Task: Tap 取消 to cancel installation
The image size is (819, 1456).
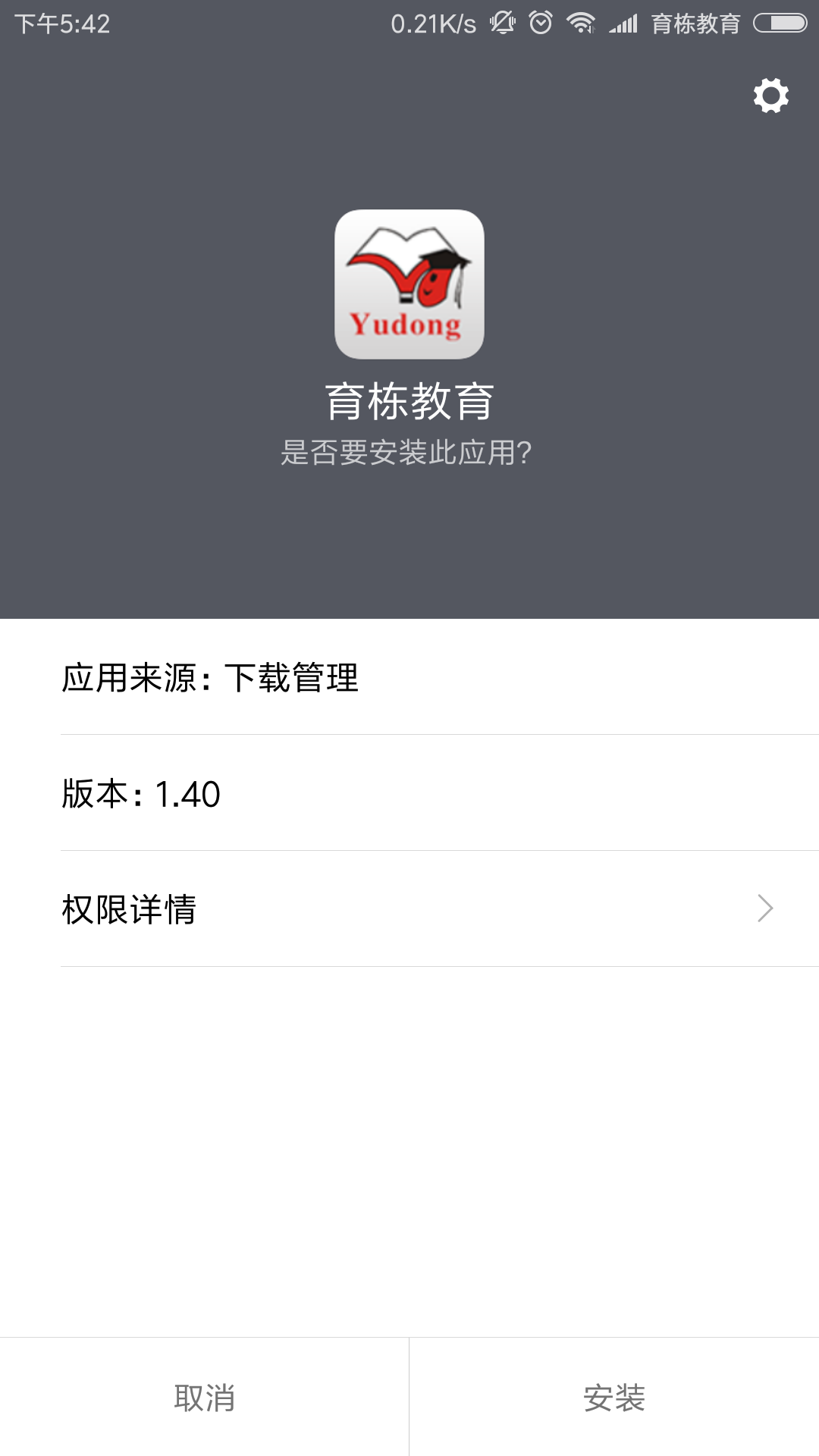Action: 204,1397
